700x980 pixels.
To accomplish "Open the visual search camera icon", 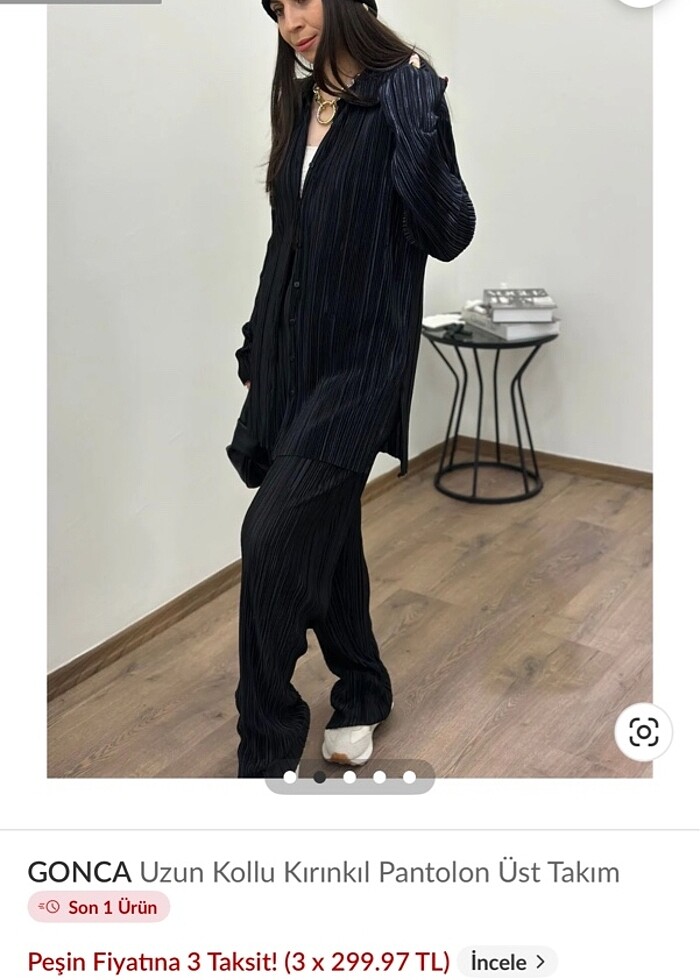I will pos(644,732).
